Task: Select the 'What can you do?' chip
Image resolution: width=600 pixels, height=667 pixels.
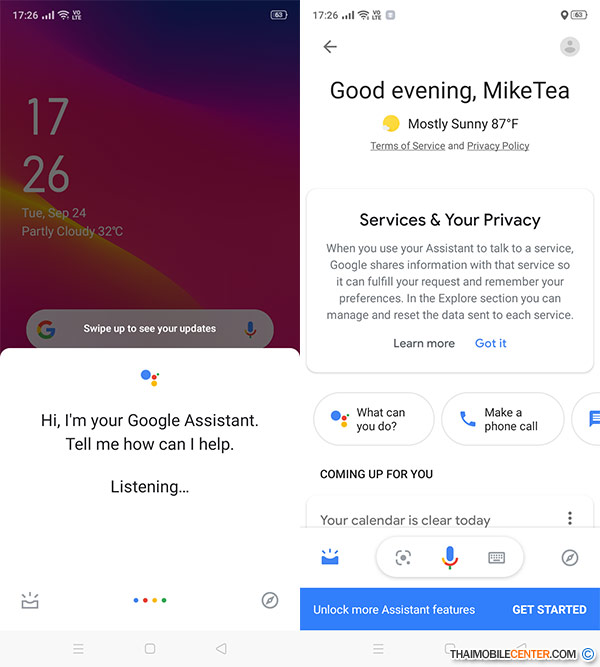Action: click(x=374, y=419)
